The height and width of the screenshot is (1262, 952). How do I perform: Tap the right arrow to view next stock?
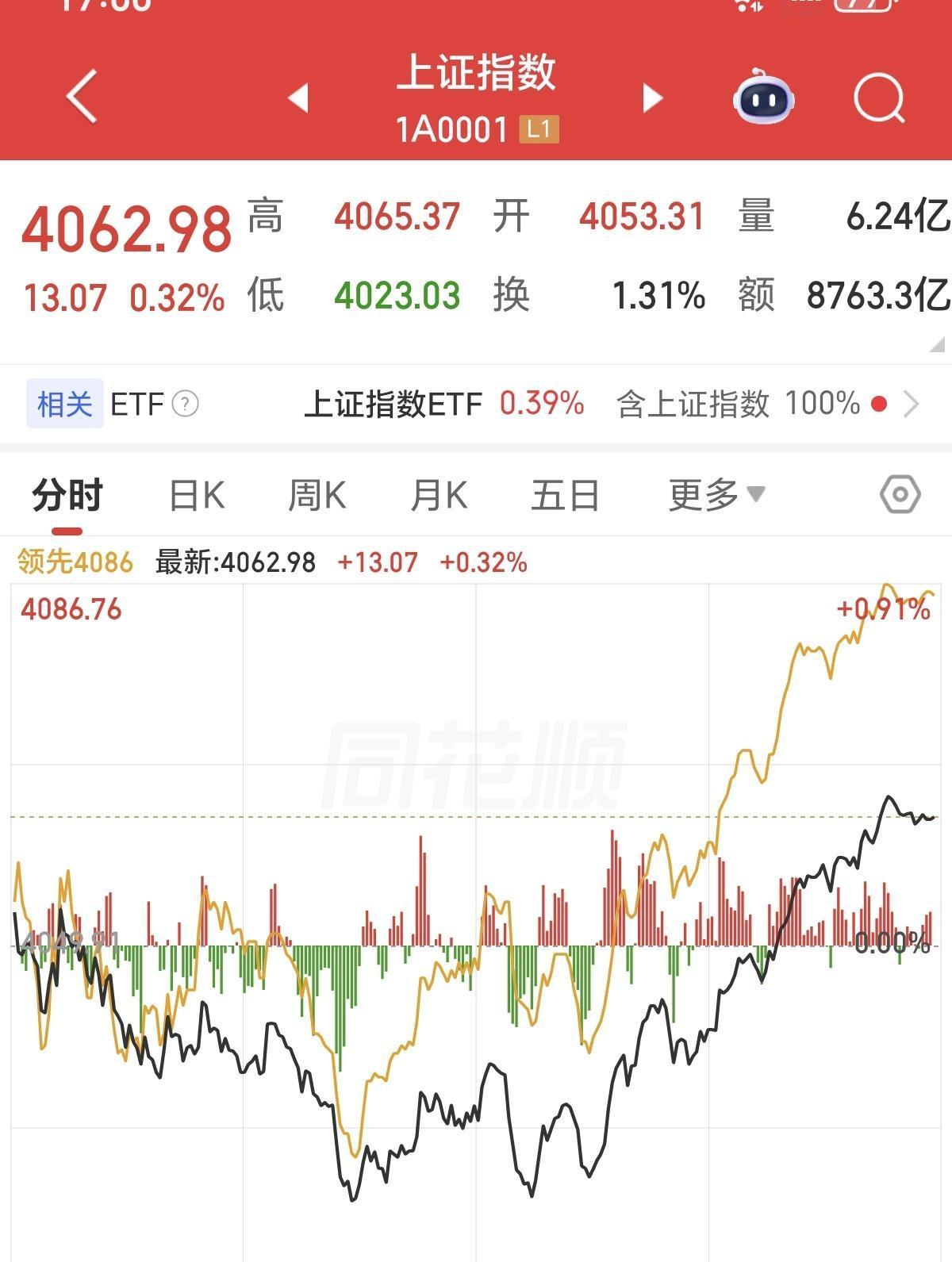pyautogui.click(x=652, y=97)
